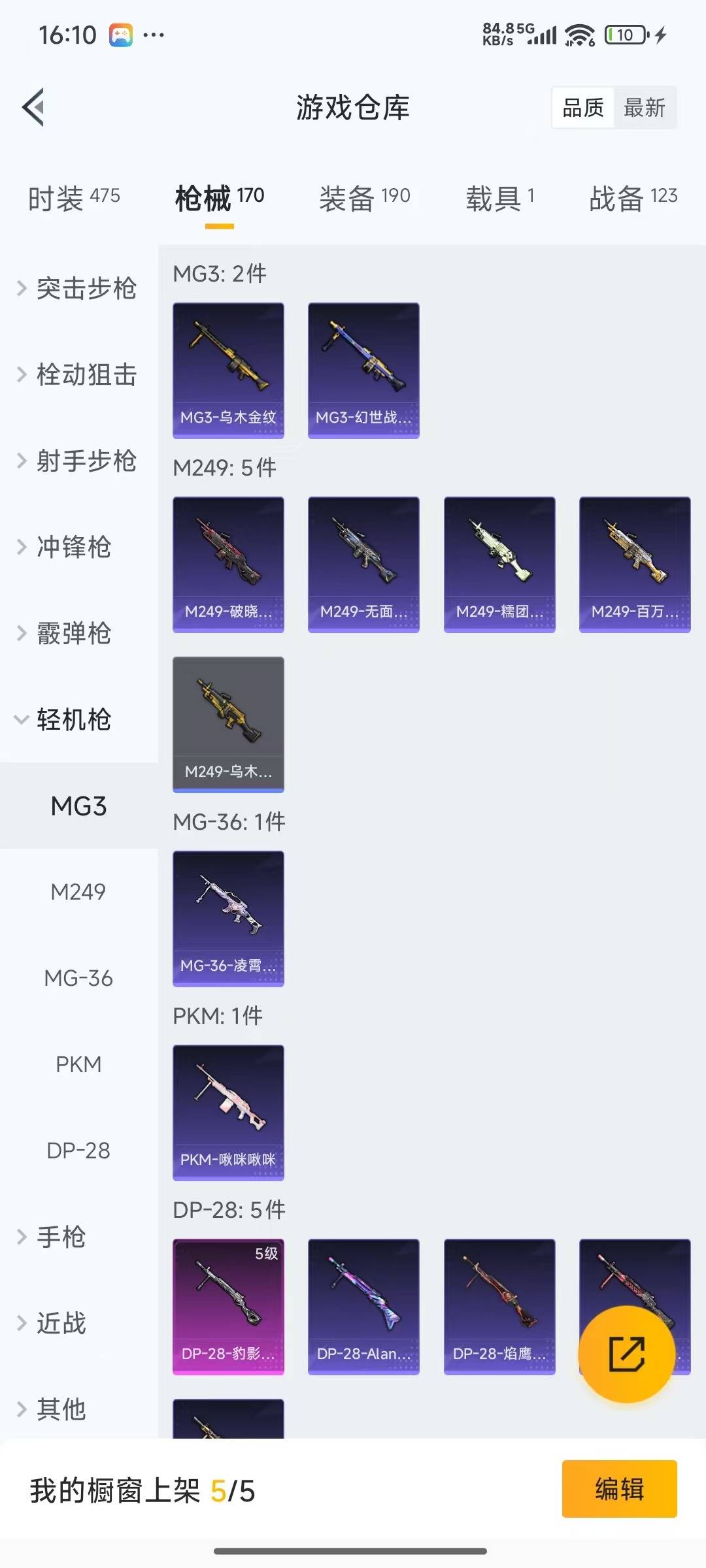Expand the 手枪 category
This screenshot has height=1568, width=706.
[x=52, y=1237]
